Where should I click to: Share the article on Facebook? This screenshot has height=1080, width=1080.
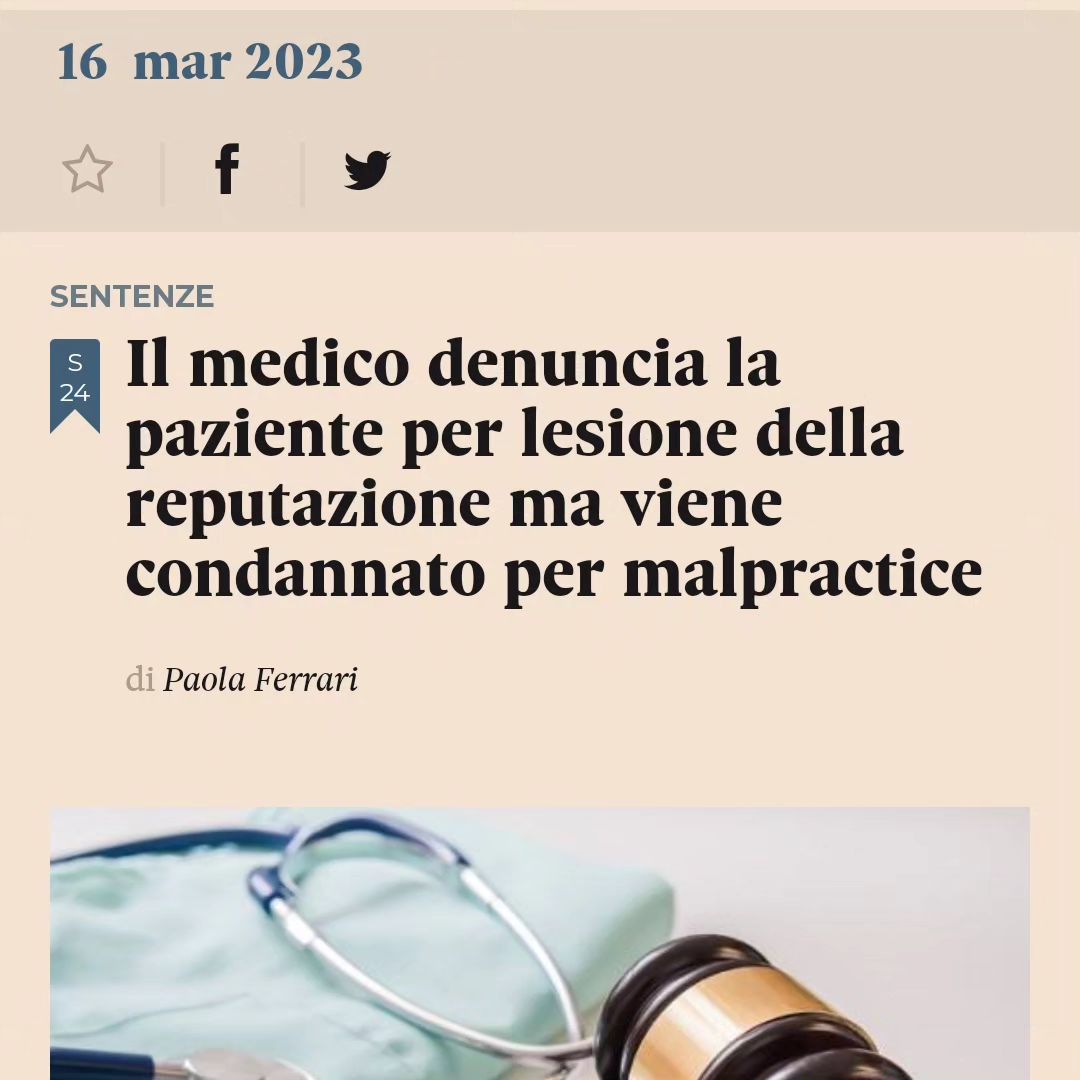coord(228,169)
